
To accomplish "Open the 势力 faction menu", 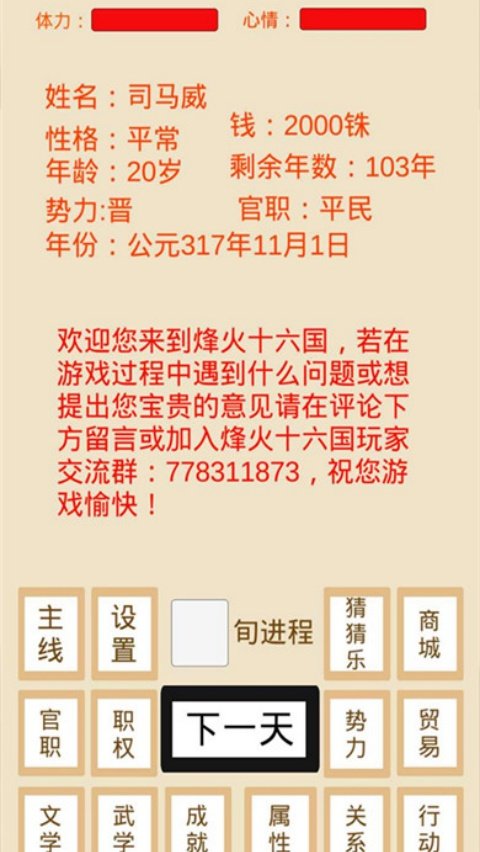I will click(x=357, y=733).
